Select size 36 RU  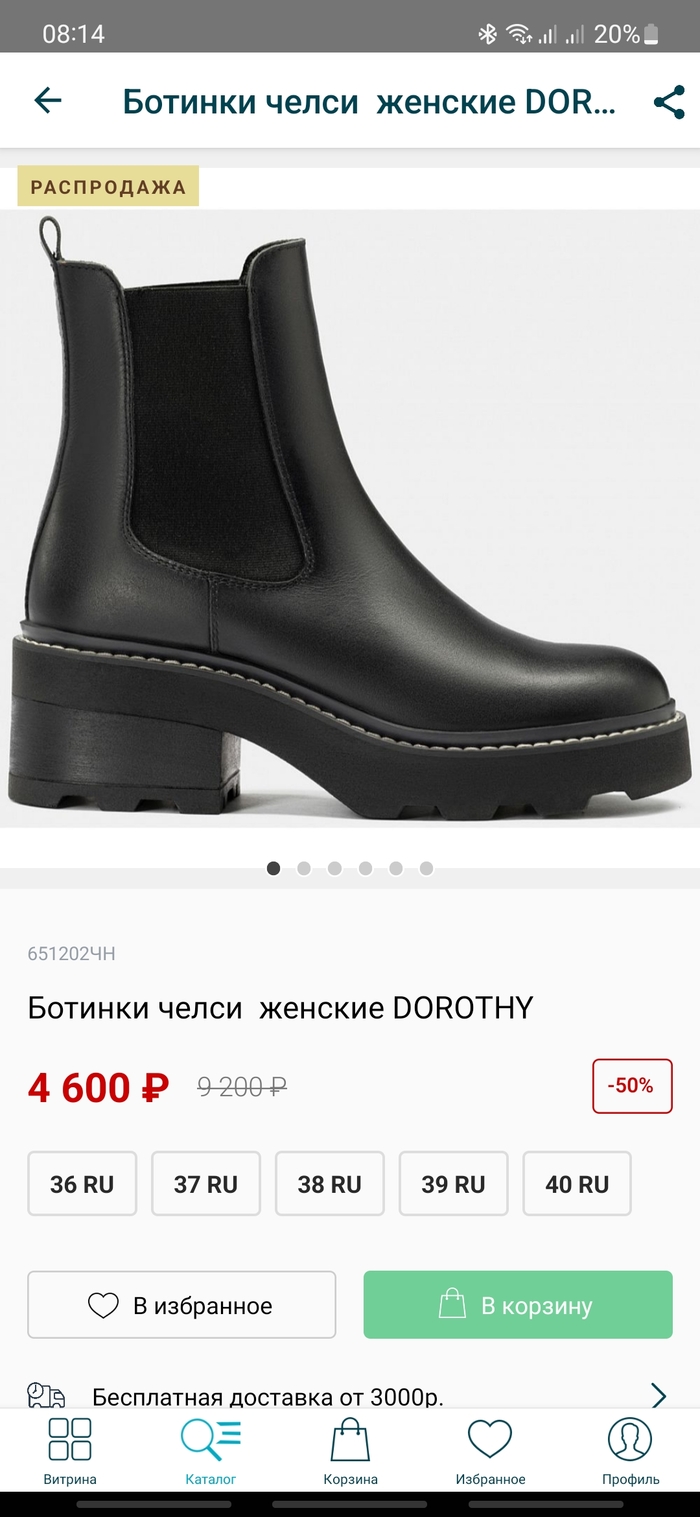pyautogui.click(x=82, y=1184)
